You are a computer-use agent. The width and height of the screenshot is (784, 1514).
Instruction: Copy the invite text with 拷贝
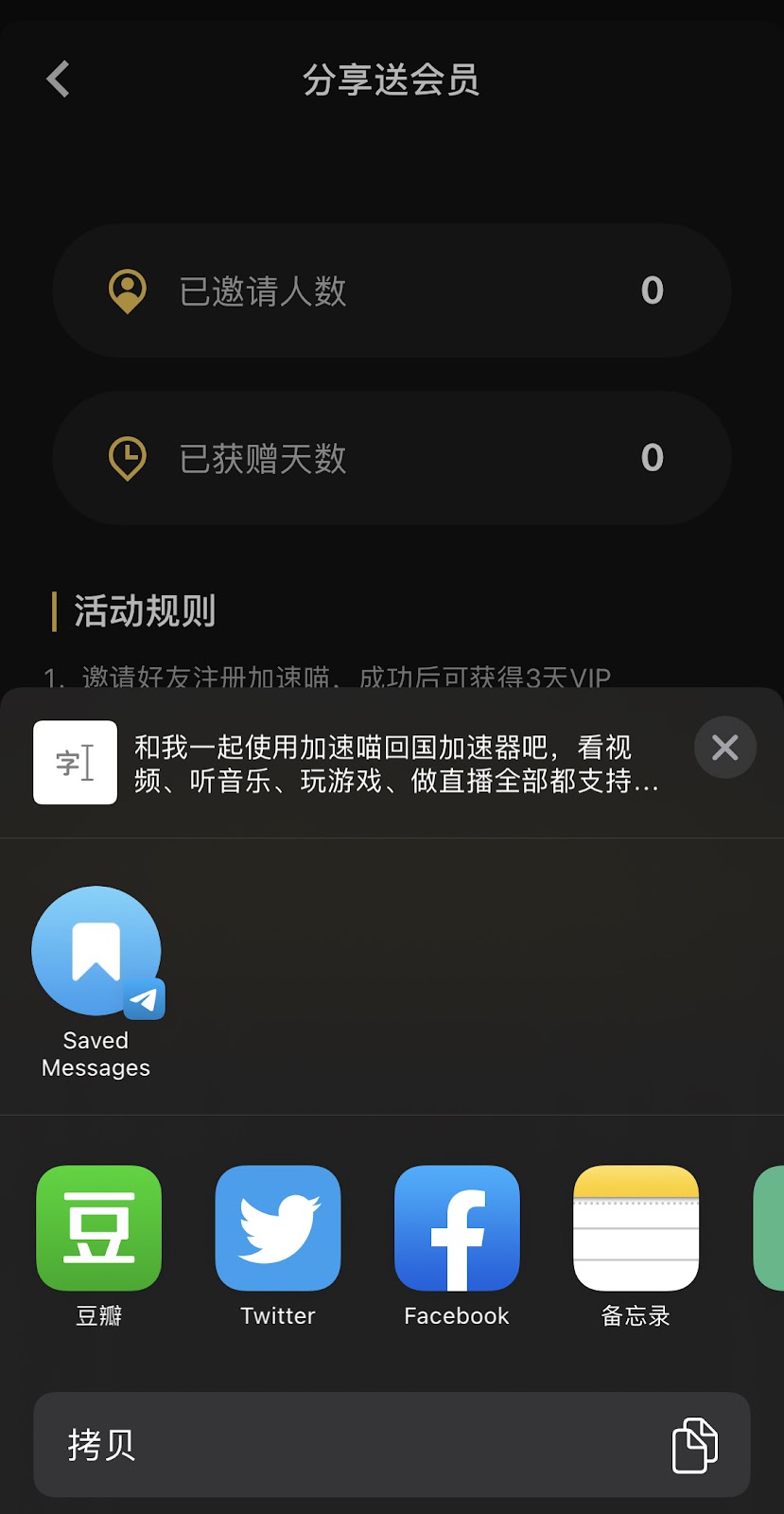392,1444
